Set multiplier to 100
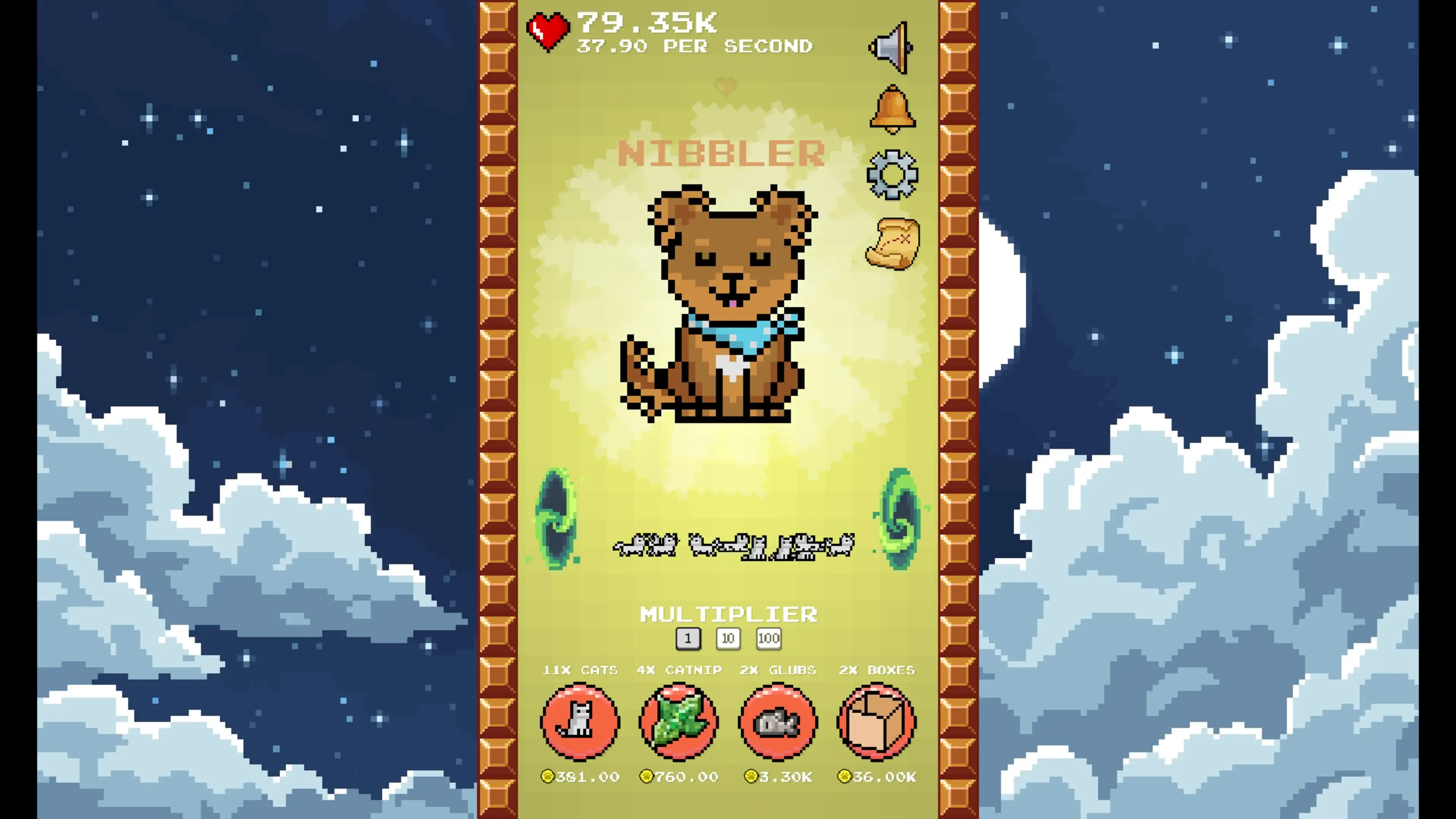Viewport: 1456px width, 819px height. point(769,639)
